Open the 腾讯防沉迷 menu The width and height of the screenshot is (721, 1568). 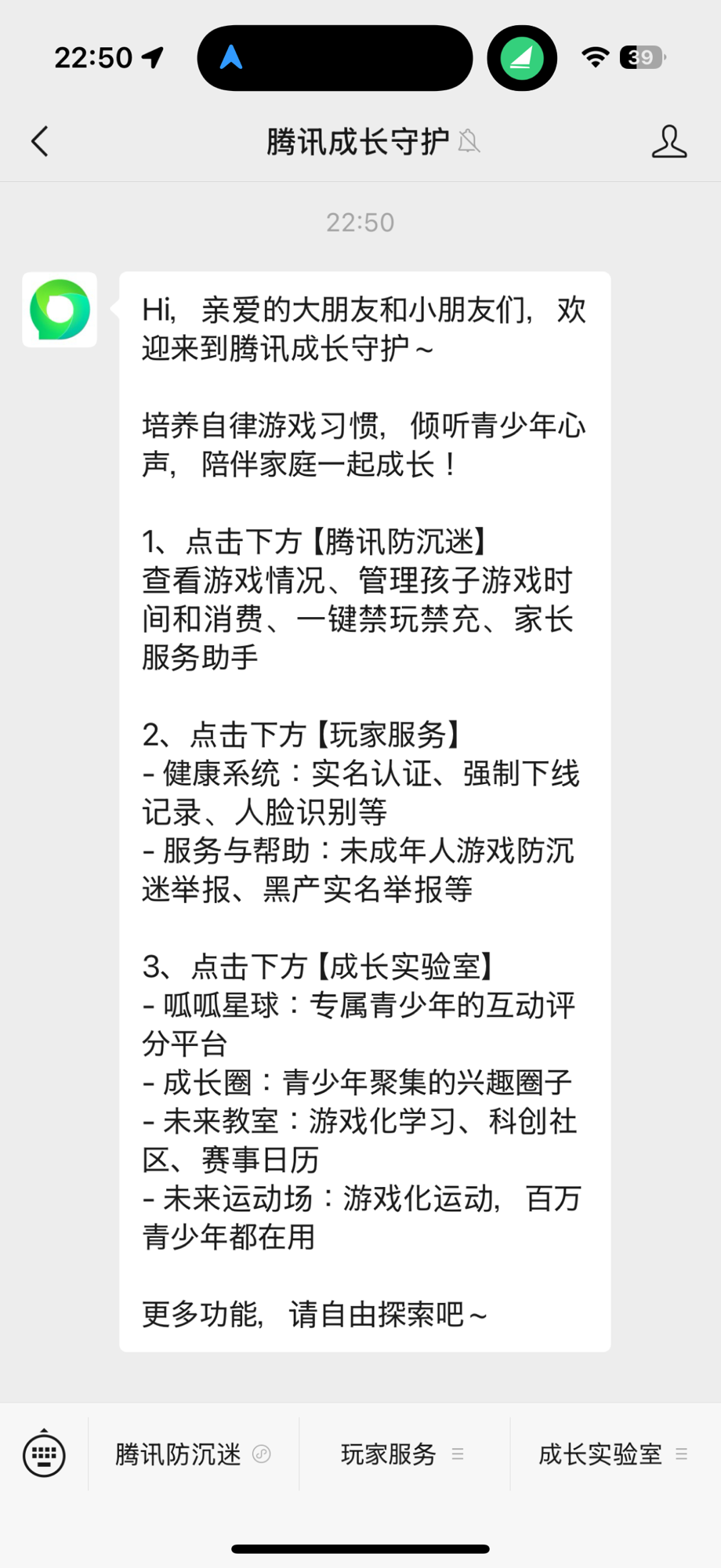194,1454
